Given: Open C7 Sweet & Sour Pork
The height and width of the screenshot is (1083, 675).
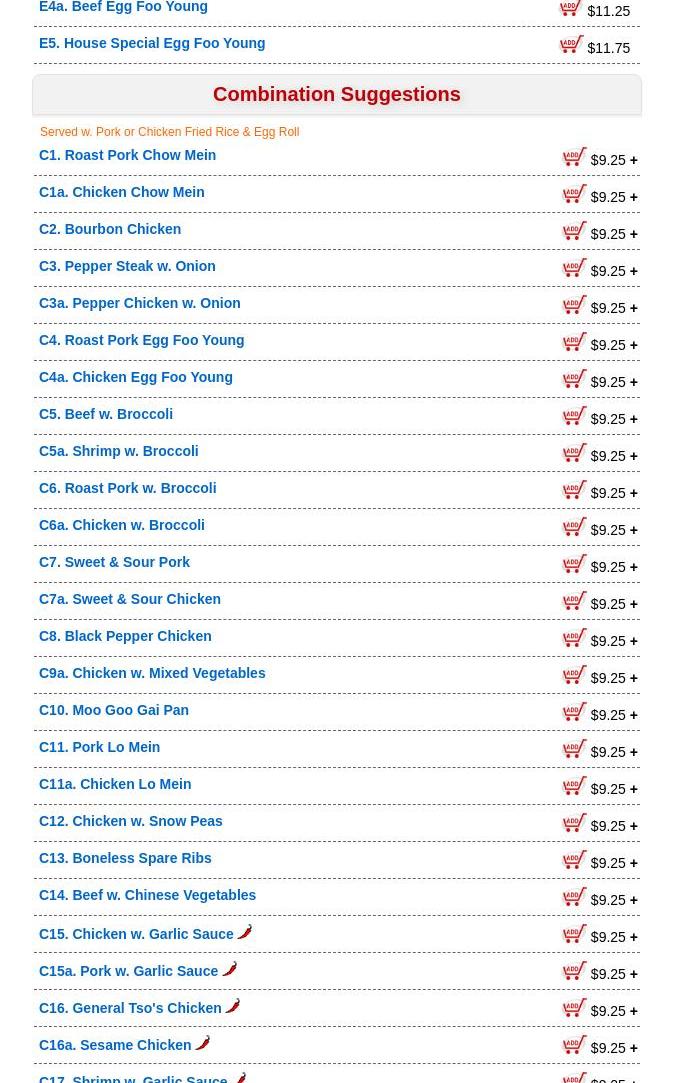Looking at the screenshot, I should 114,562.
